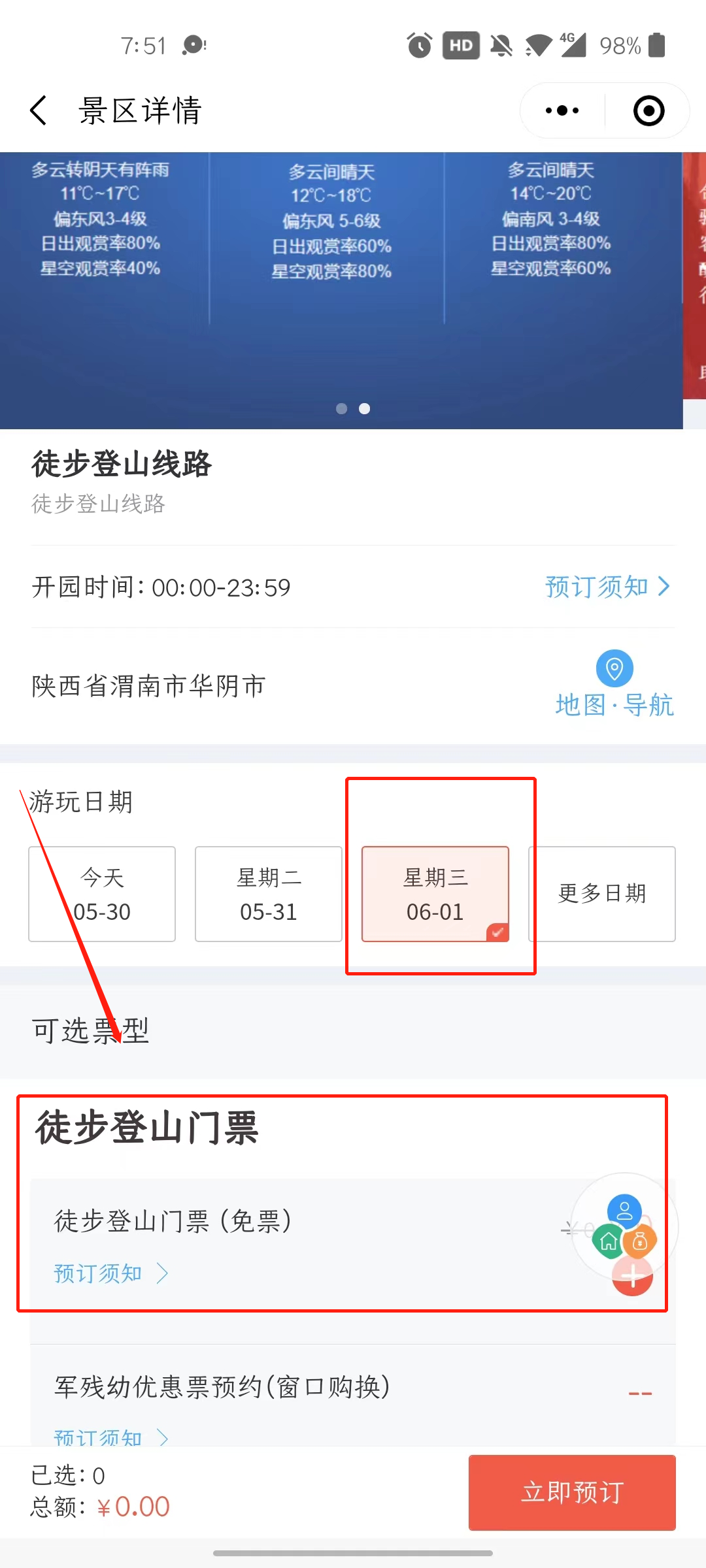Tap 立即预订 to book now
The width and height of the screenshot is (706, 1568).
[572, 1493]
